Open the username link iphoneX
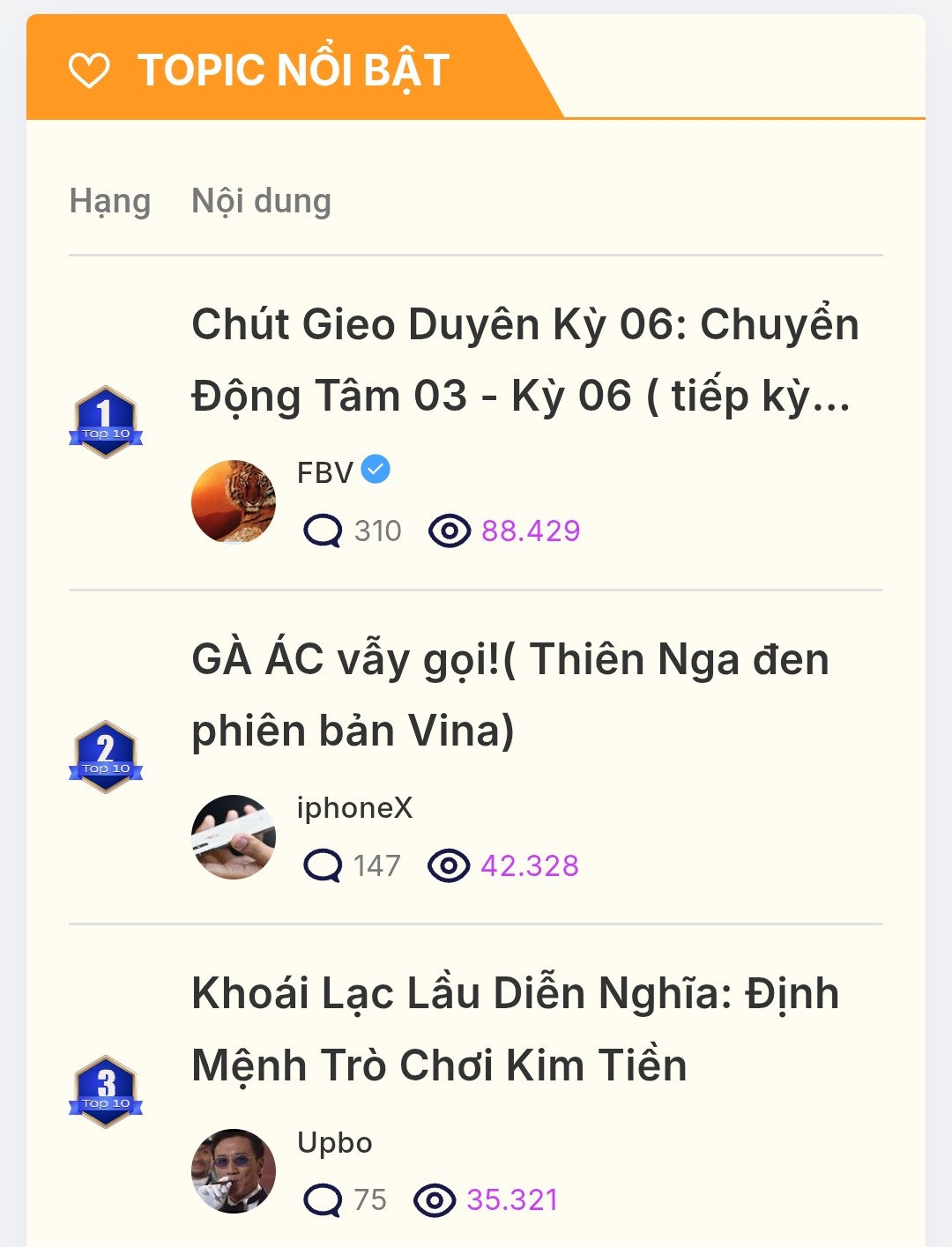952x1247 pixels. tap(354, 808)
